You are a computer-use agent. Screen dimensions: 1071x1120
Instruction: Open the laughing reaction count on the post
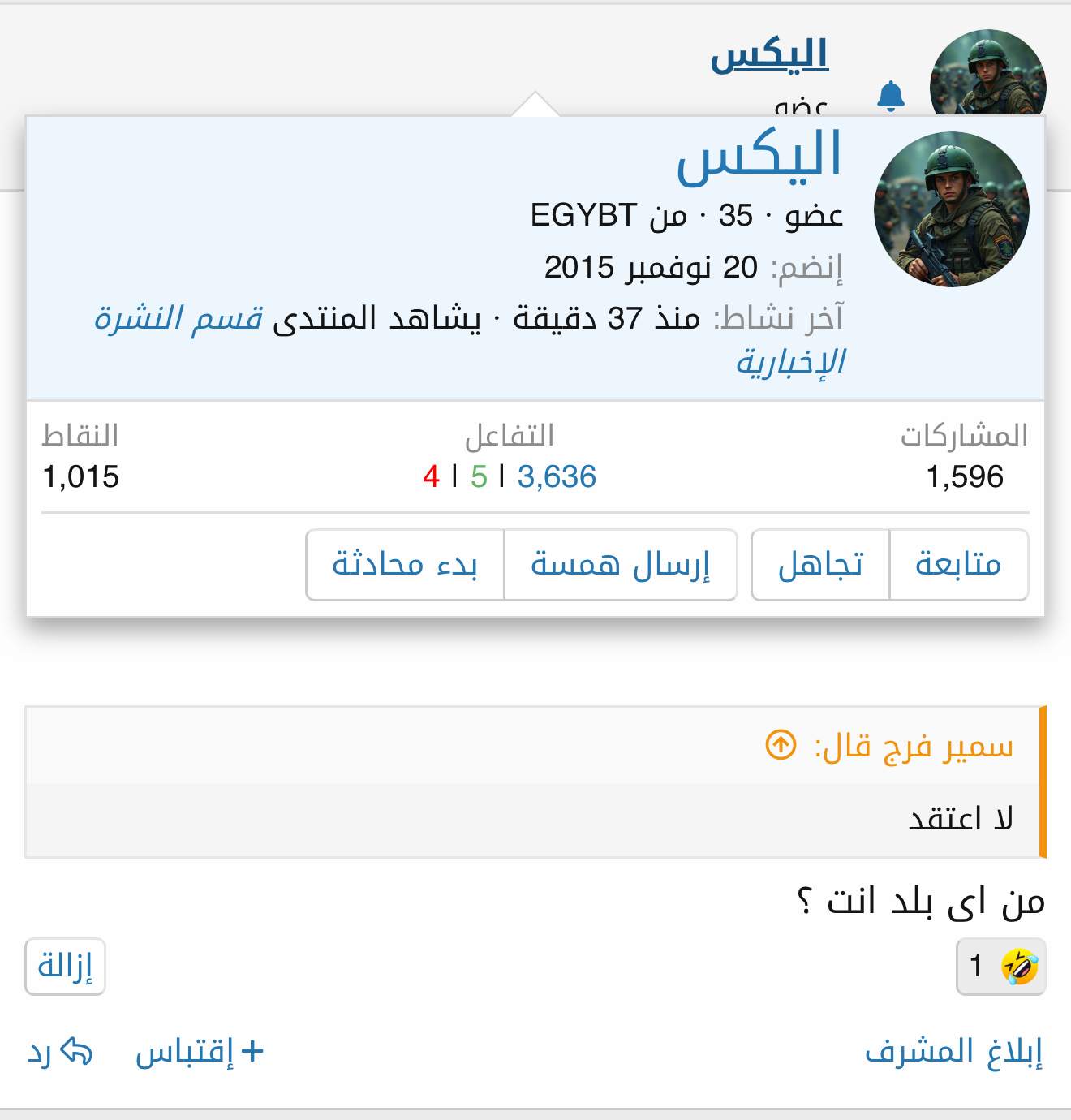coord(1000,967)
